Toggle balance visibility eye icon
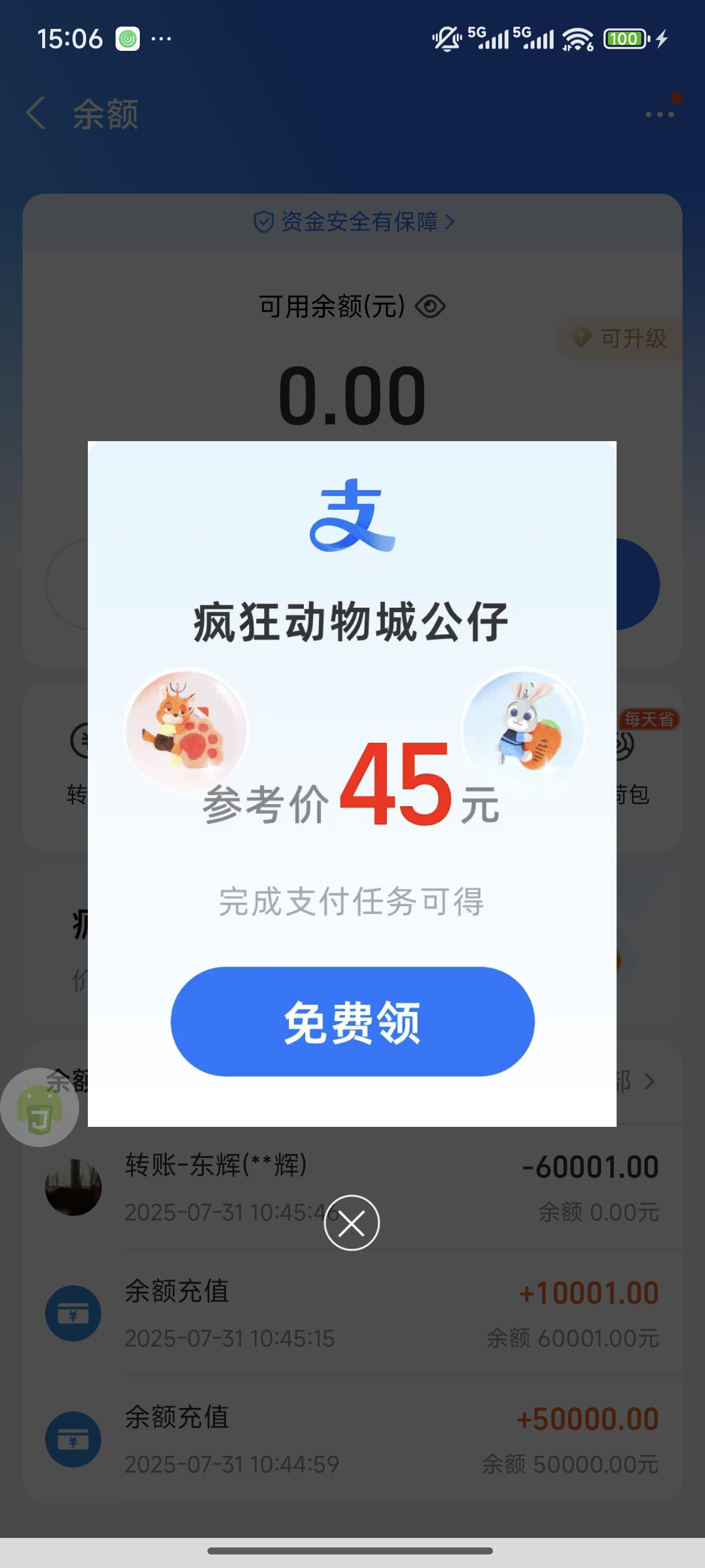 coord(430,306)
